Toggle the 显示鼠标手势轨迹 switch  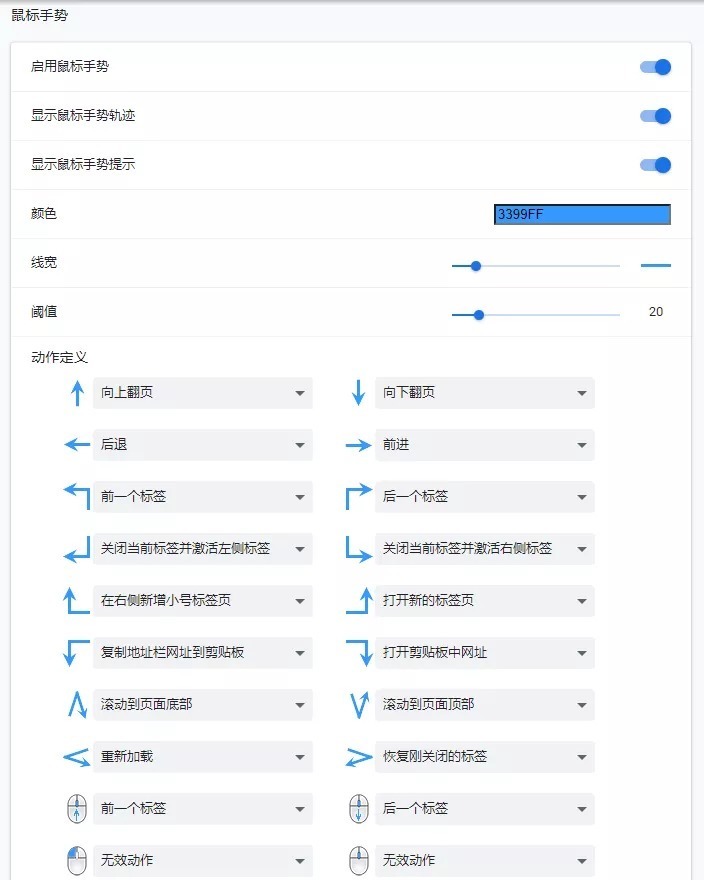point(655,116)
